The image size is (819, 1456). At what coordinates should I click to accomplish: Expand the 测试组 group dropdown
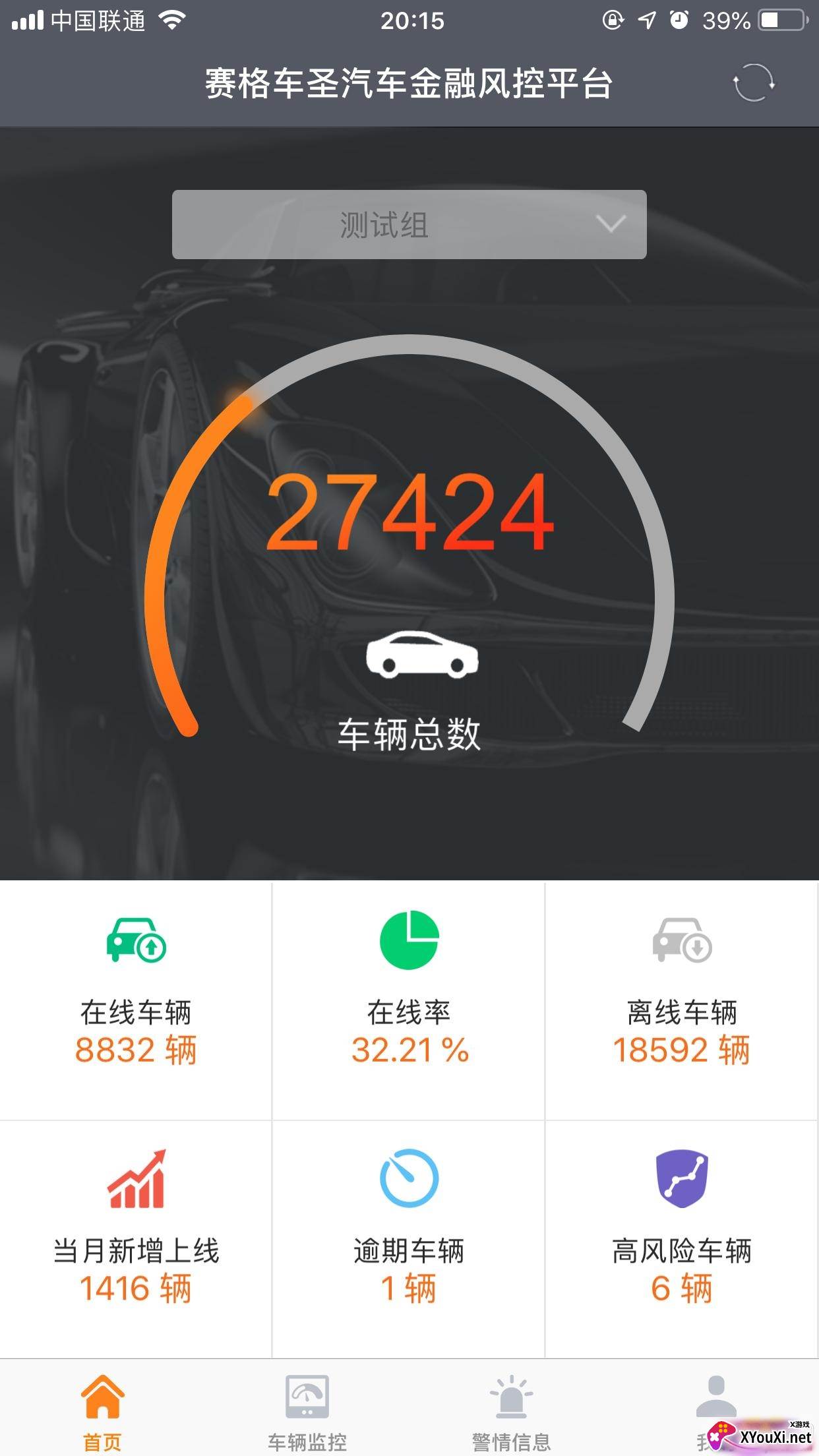409,225
